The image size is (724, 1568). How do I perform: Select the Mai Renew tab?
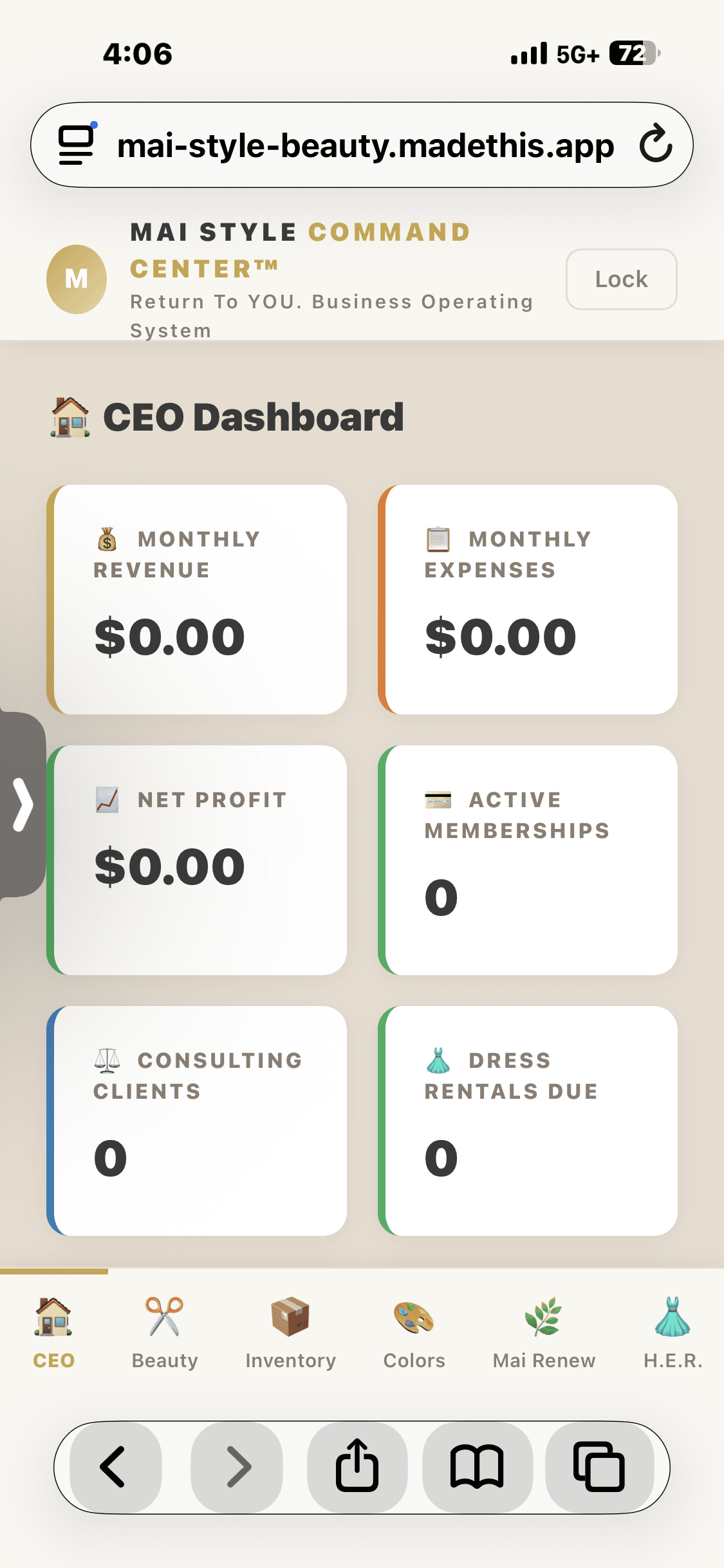tap(544, 1334)
